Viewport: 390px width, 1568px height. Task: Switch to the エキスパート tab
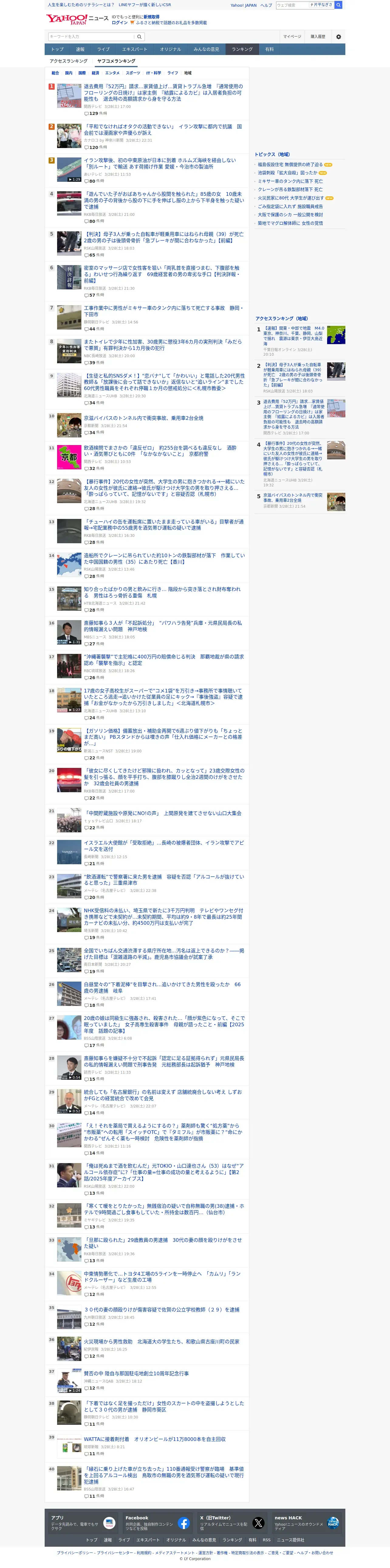point(135,49)
